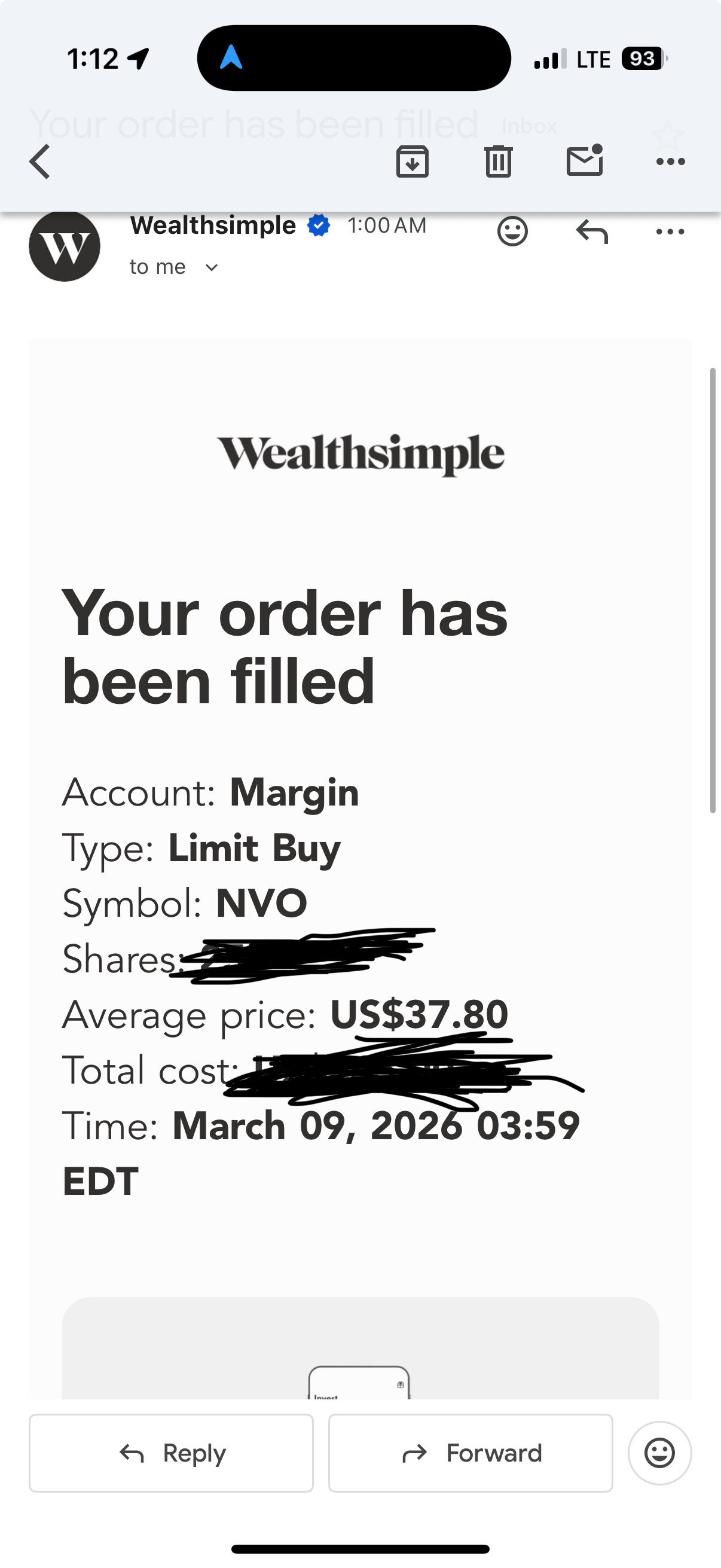Viewport: 721px width, 1568px height.
Task: Archive this email
Action: [413, 162]
